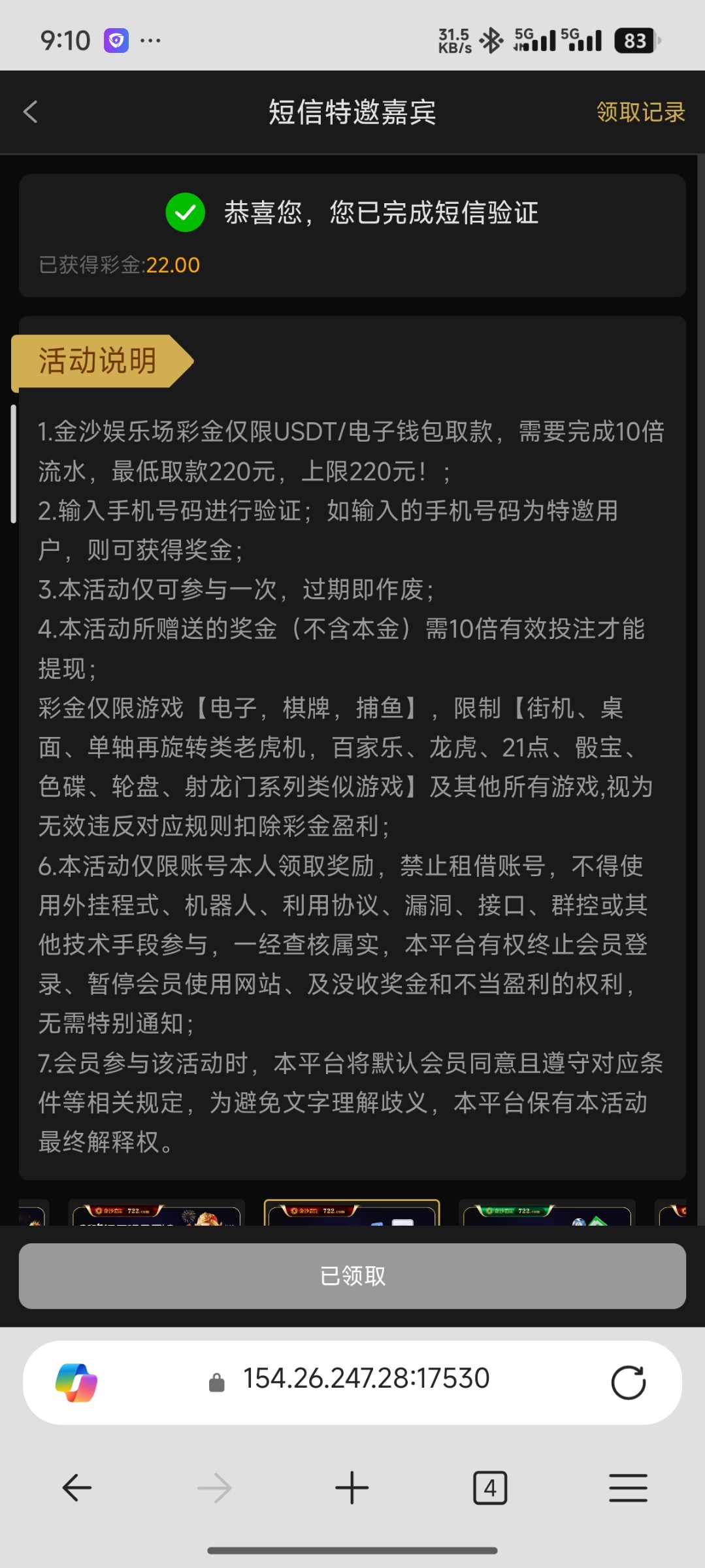
Task: Go back using the header arrow
Action: coord(31,112)
